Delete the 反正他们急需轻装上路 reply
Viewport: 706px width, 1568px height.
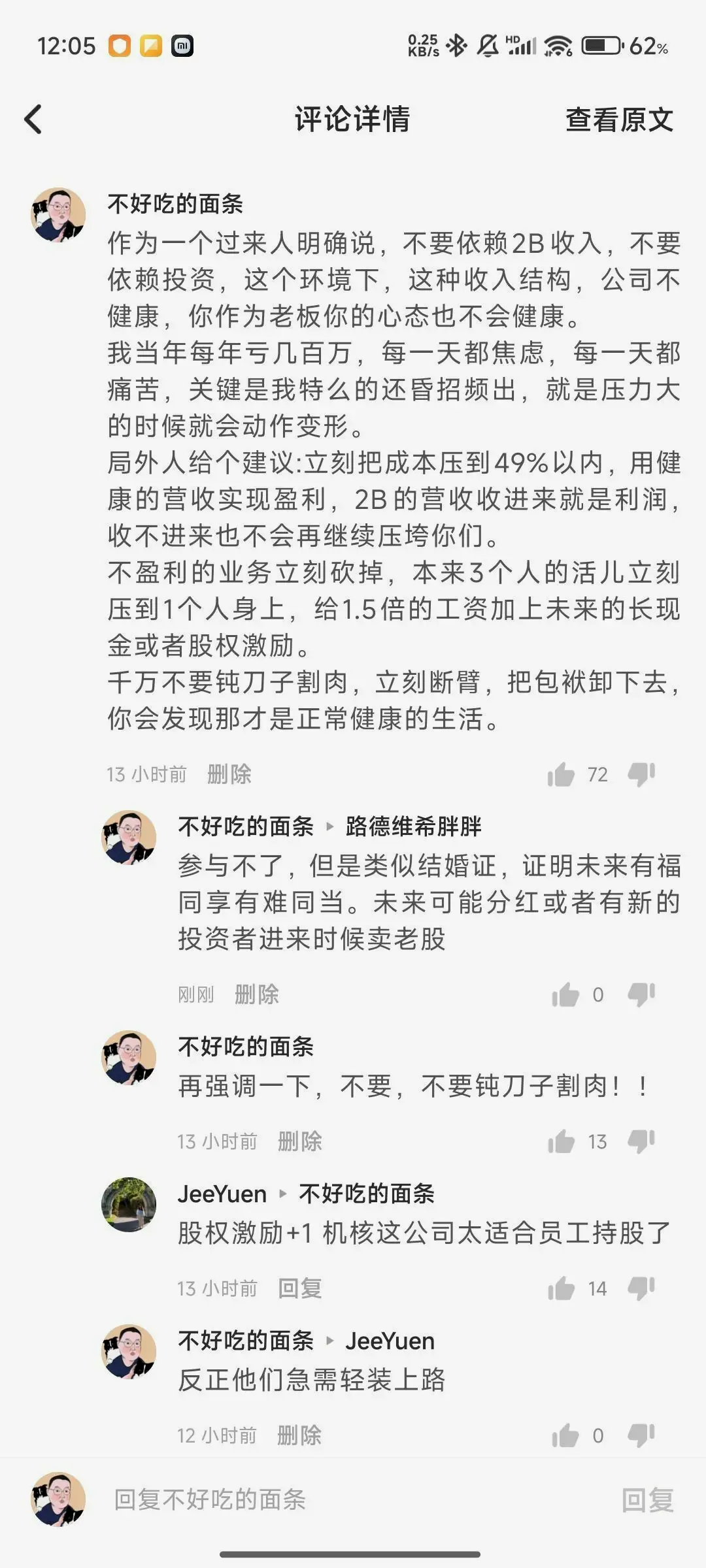coord(299,1436)
